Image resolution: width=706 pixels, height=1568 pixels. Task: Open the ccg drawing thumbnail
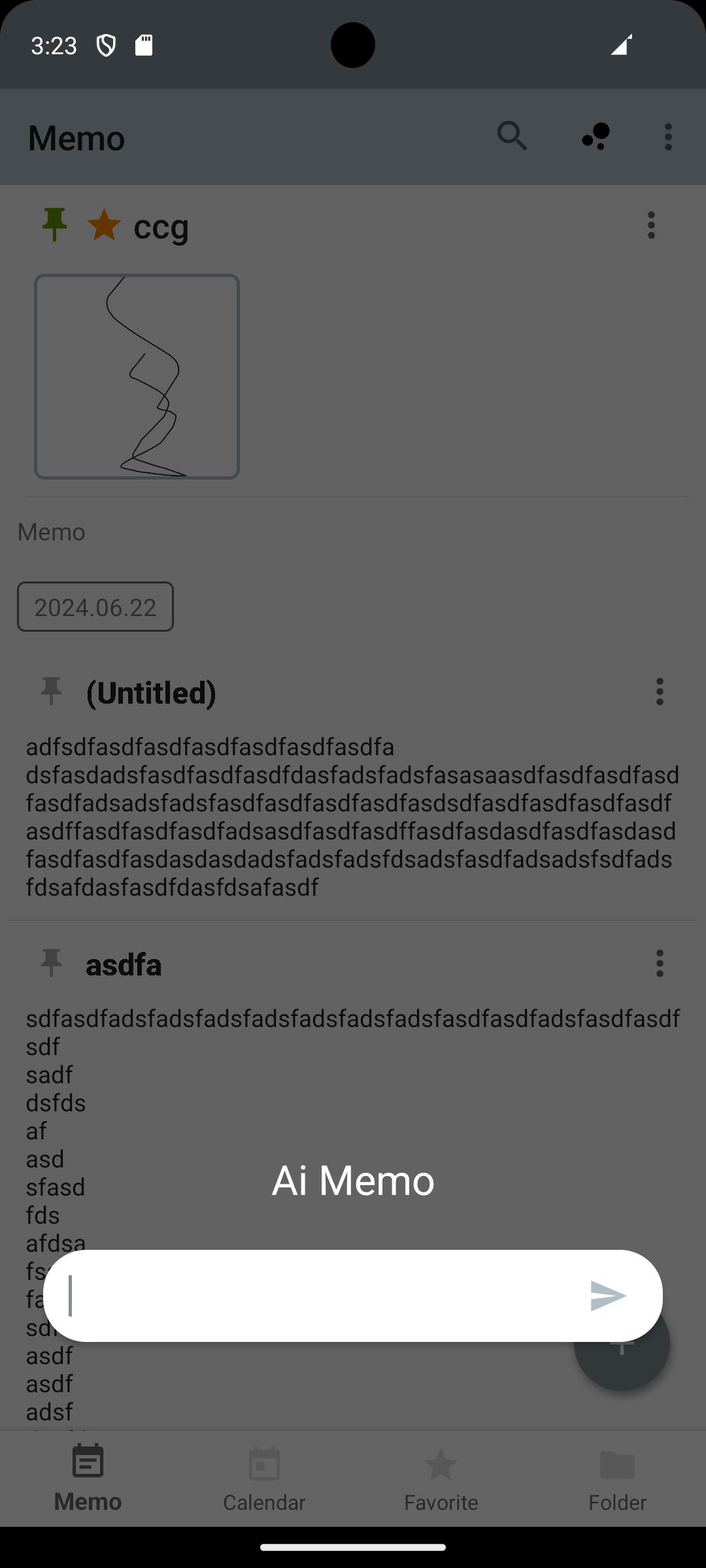[137, 376]
